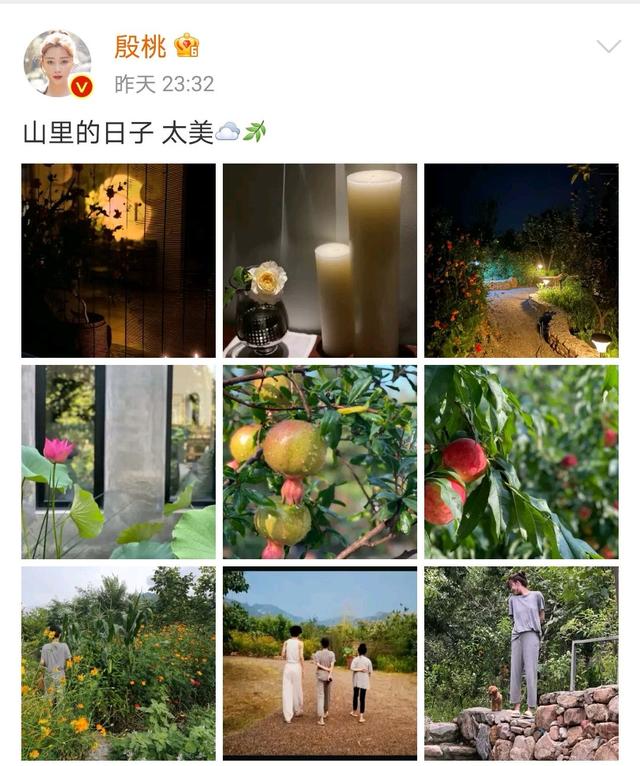View the red peaches photo
Screen dimensions: 640x766
tap(521, 461)
